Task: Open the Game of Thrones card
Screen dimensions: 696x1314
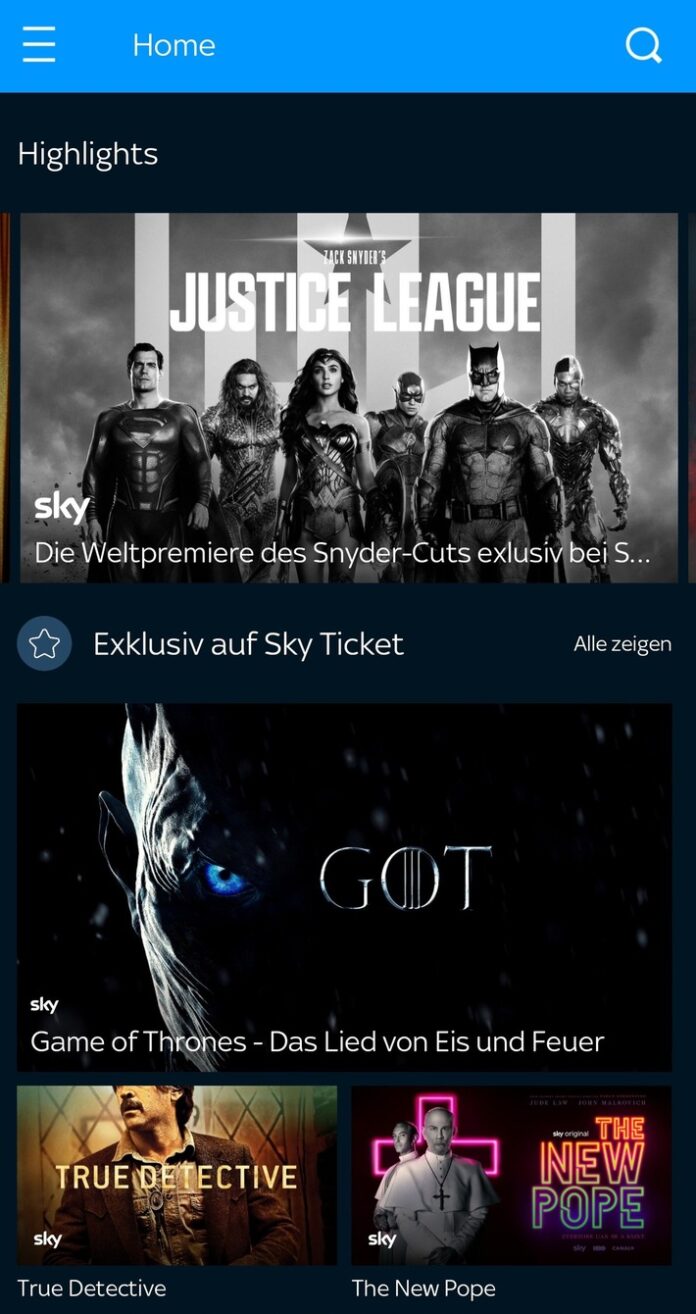Action: click(344, 886)
